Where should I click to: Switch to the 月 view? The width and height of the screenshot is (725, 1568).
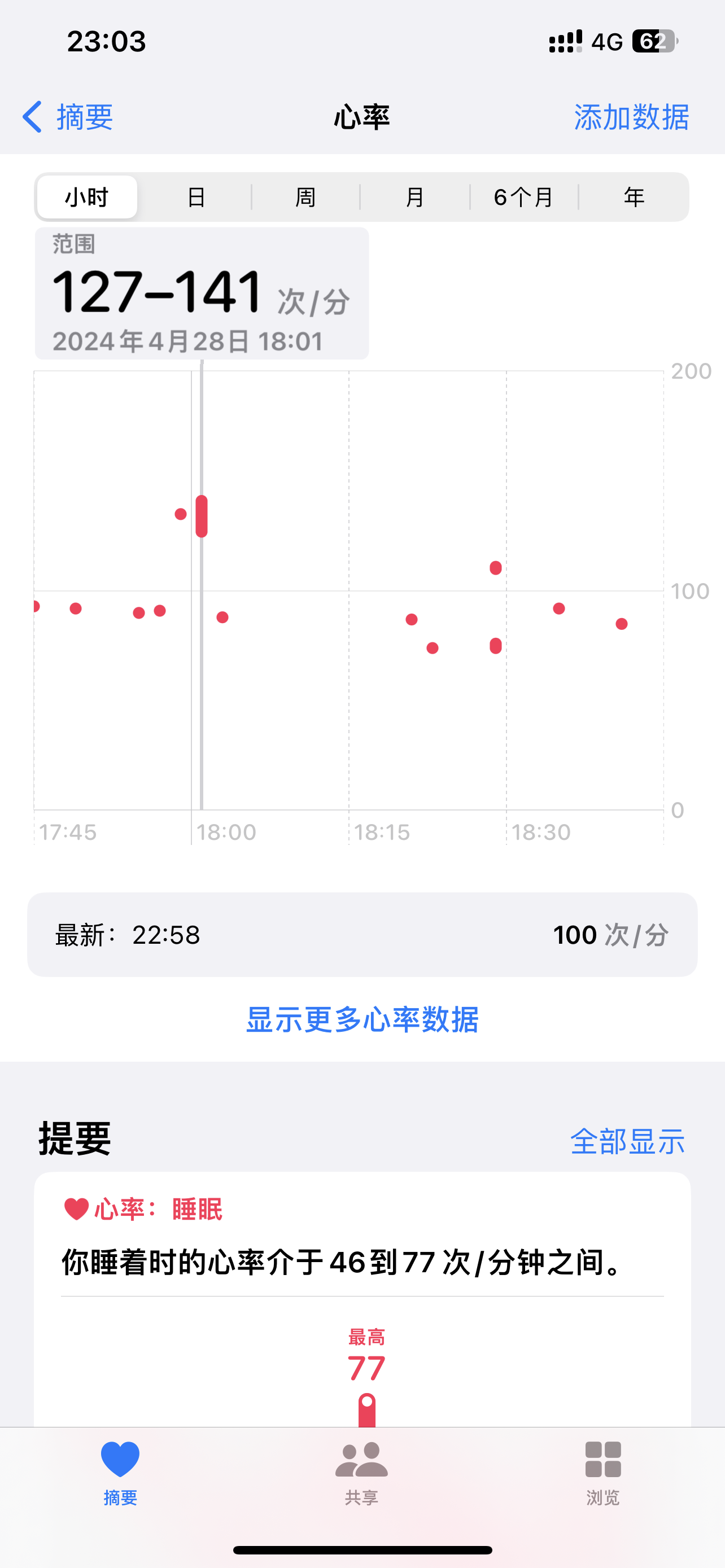coord(415,197)
